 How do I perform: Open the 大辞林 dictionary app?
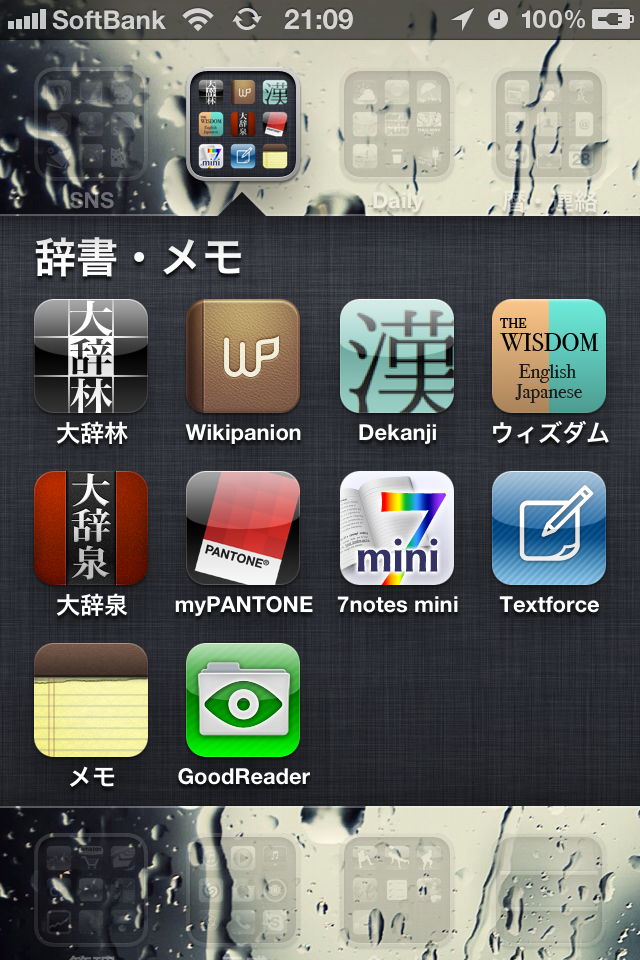click(x=91, y=356)
